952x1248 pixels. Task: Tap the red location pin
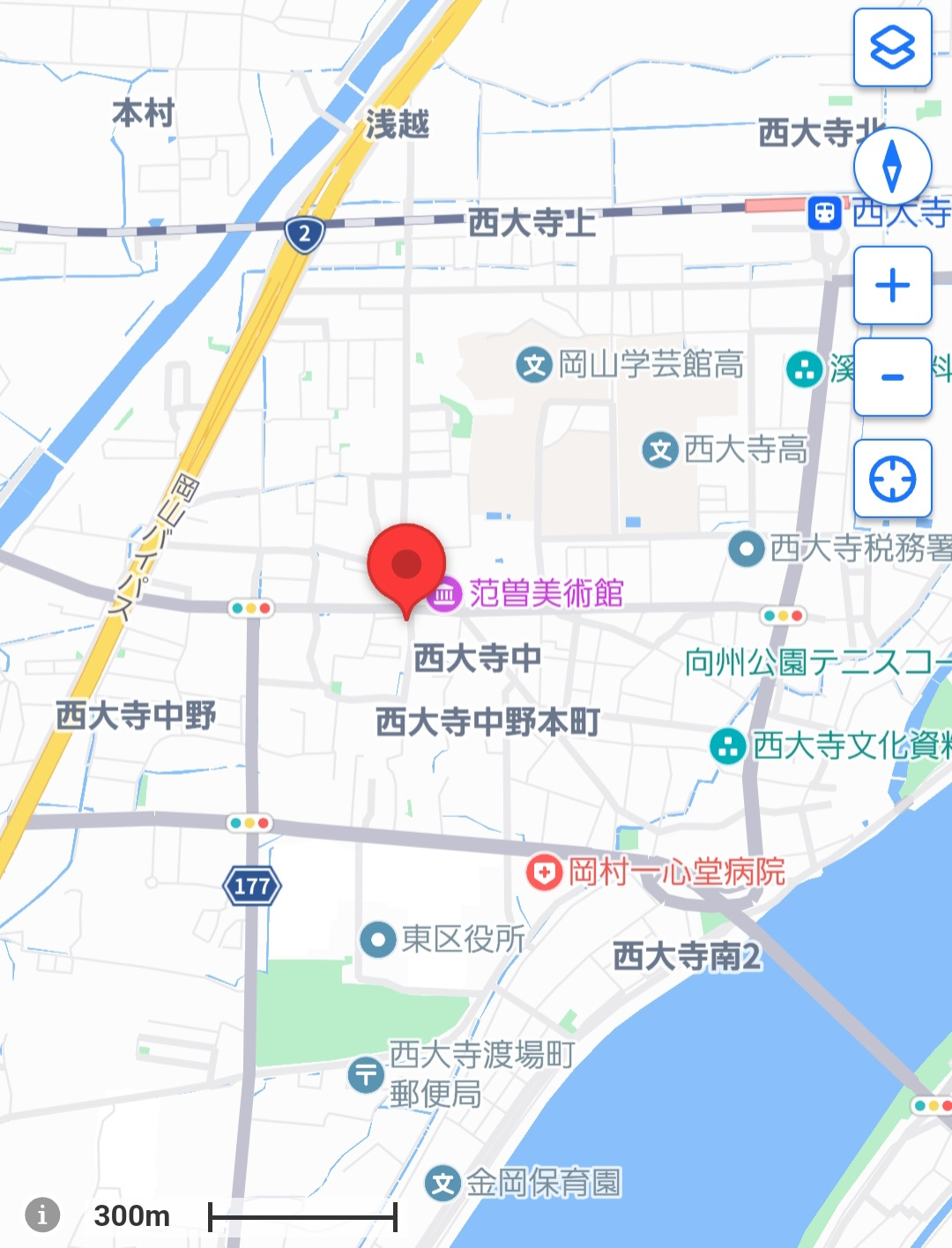coord(406,566)
